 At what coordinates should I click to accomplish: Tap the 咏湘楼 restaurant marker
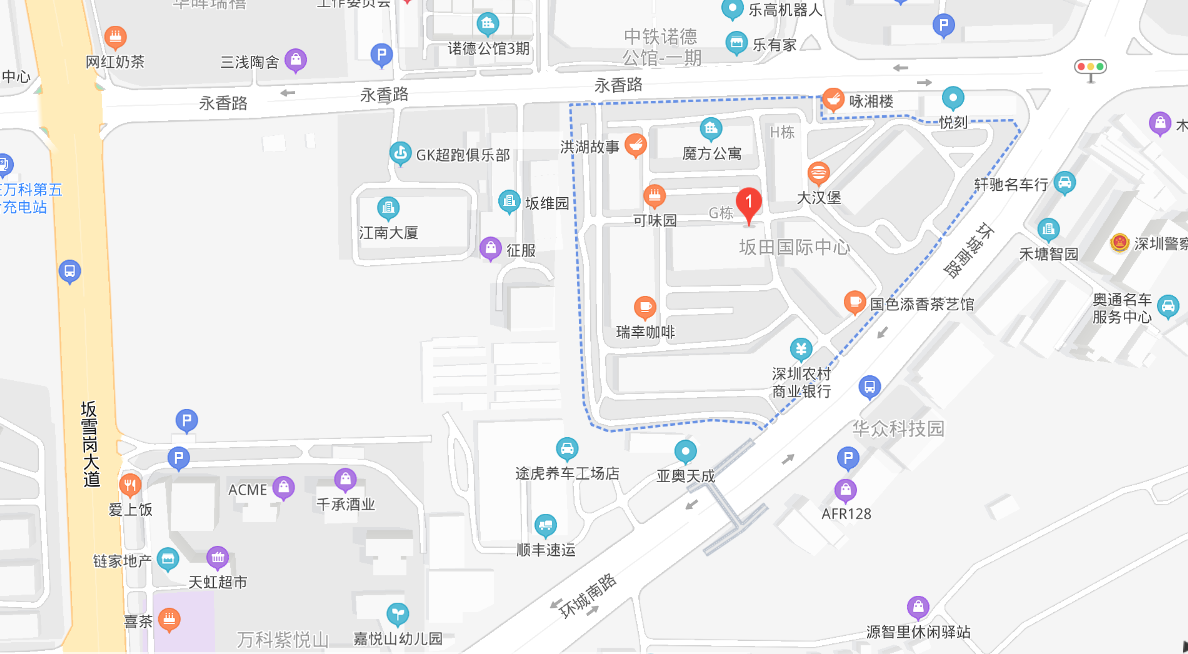tap(832, 99)
